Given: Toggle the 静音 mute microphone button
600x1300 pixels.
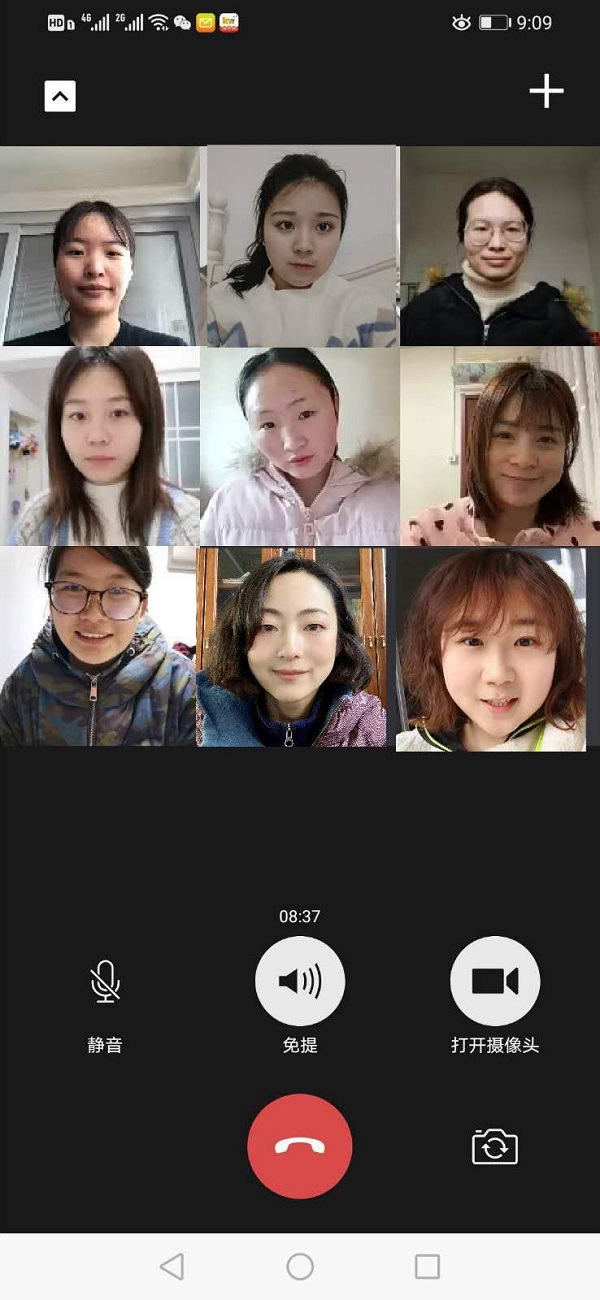Looking at the screenshot, I should coord(105,982).
